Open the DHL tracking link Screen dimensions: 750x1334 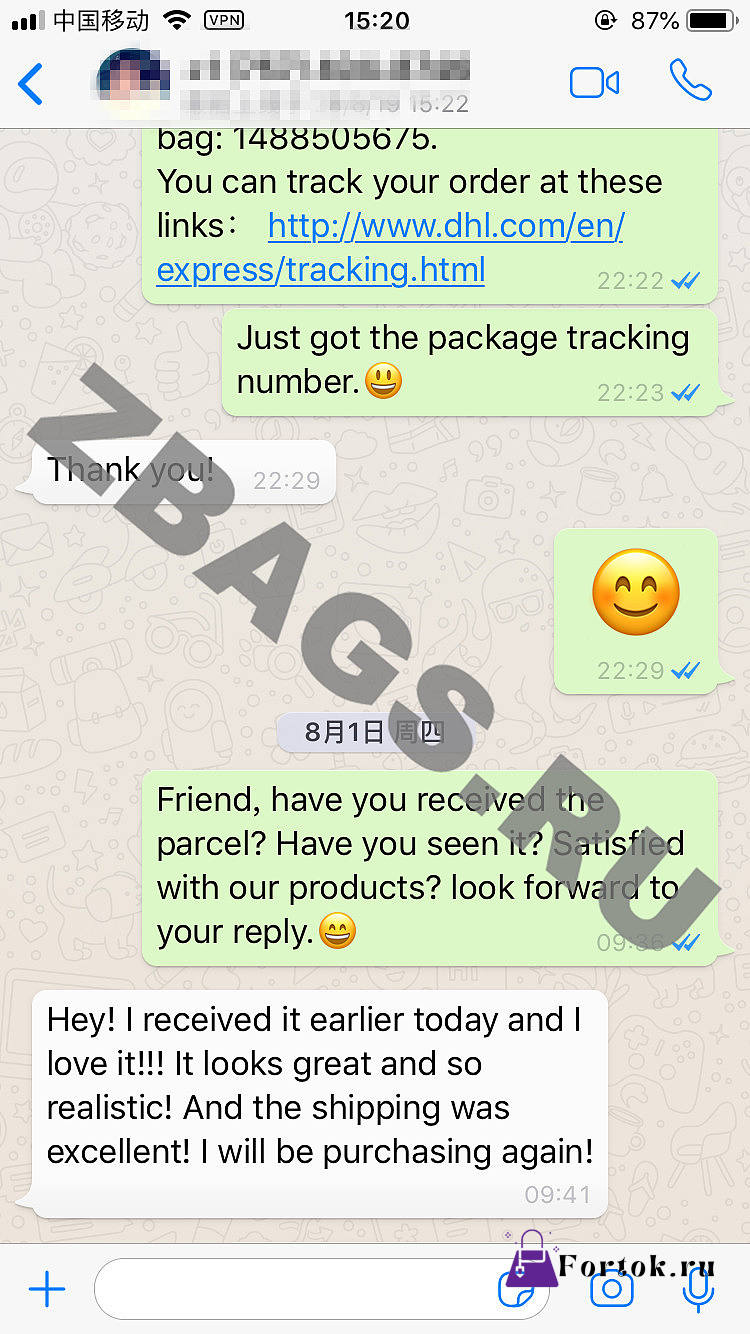[x=390, y=248]
